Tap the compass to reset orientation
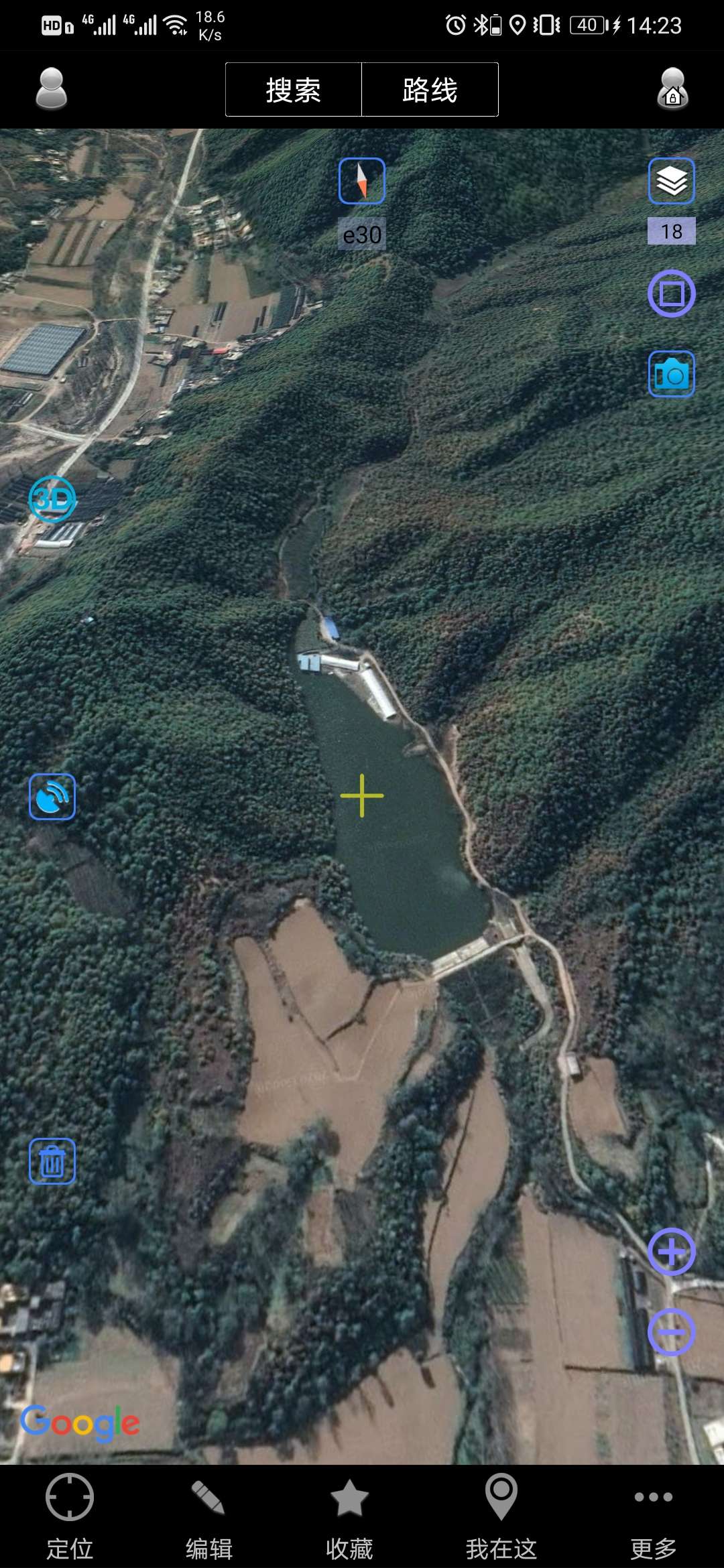The width and height of the screenshot is (724, 1568). 362,181
